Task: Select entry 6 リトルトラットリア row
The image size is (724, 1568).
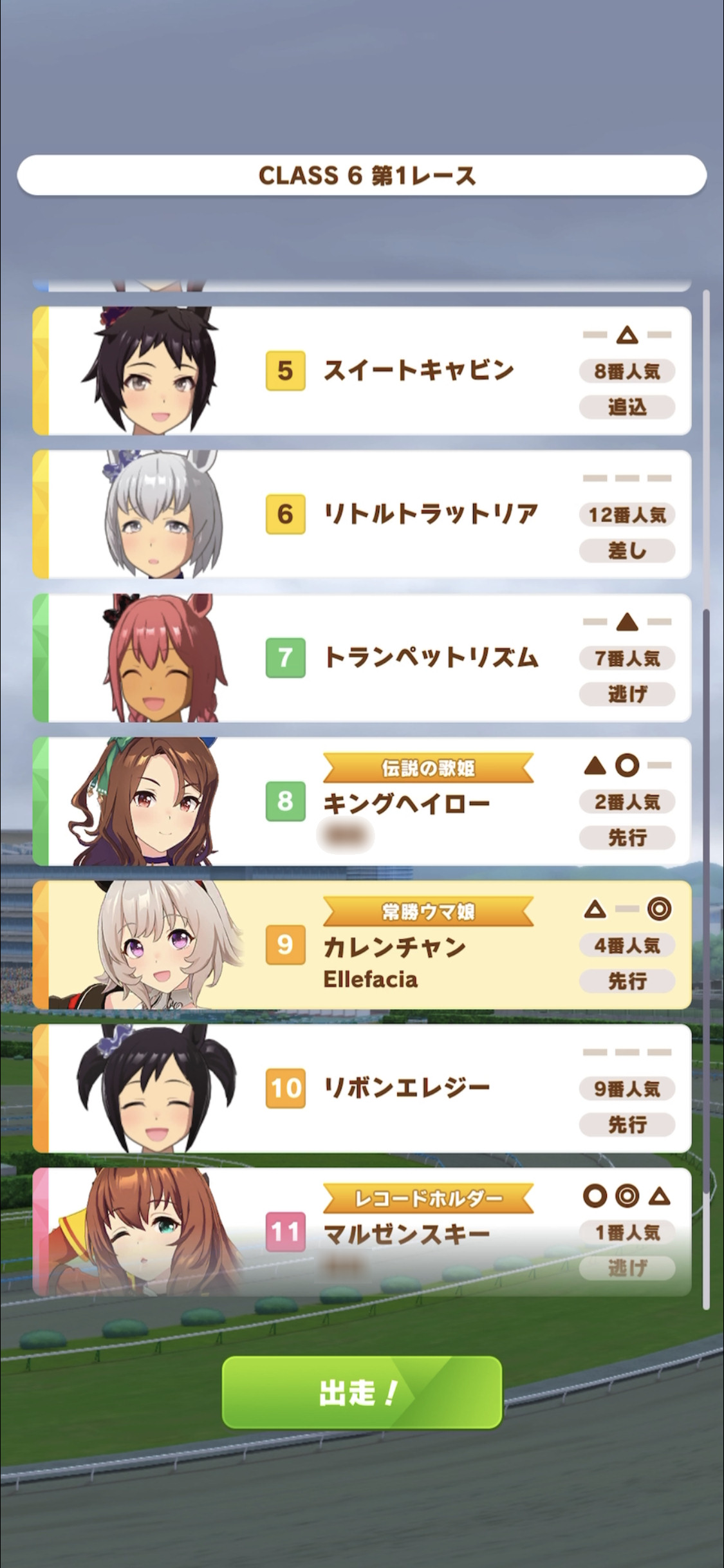Action: click(x=362, y=514)
